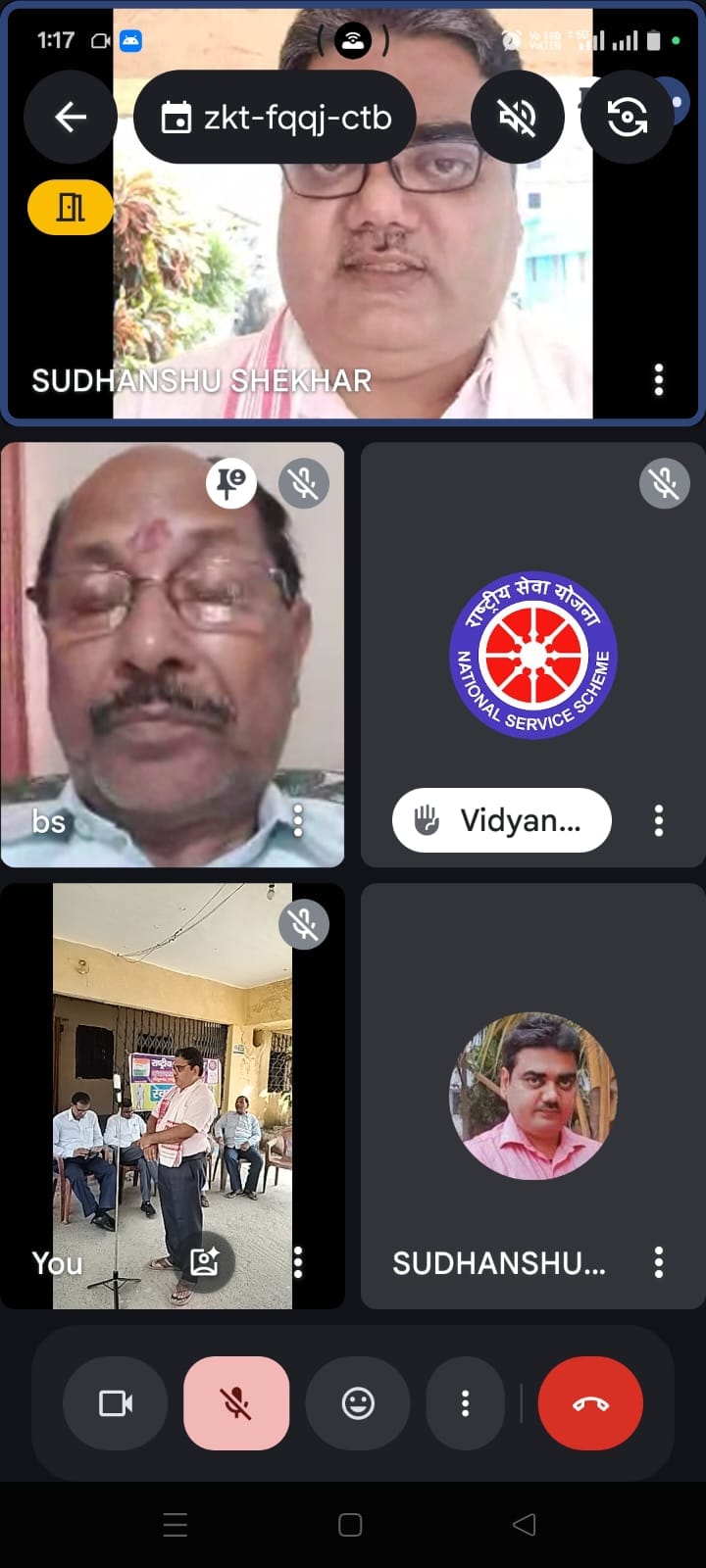Open the system recent apps menu
706x1568 pixels.
tap(175, 1525)
